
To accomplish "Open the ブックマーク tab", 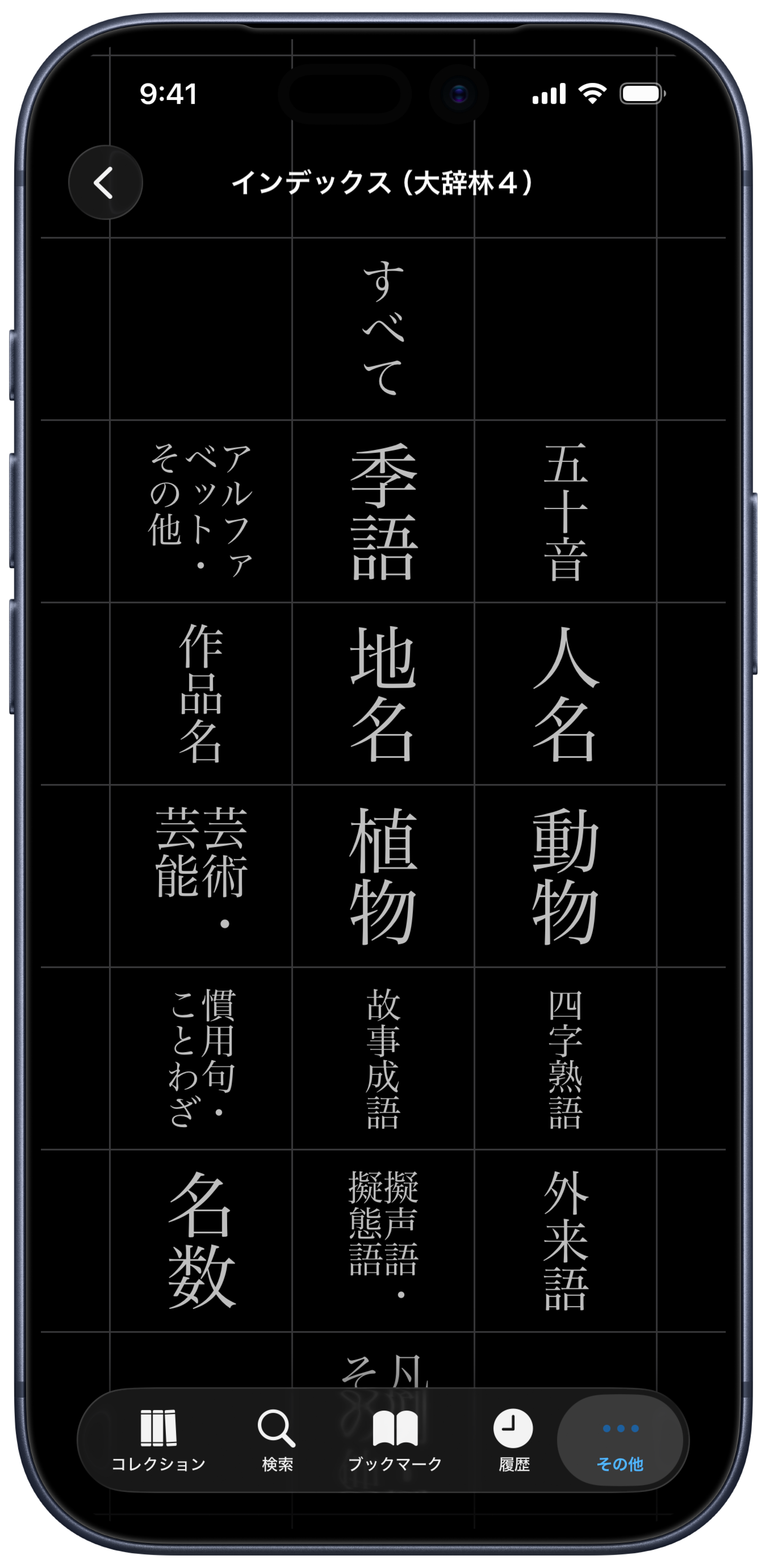I will click(x=395, y=1440).
